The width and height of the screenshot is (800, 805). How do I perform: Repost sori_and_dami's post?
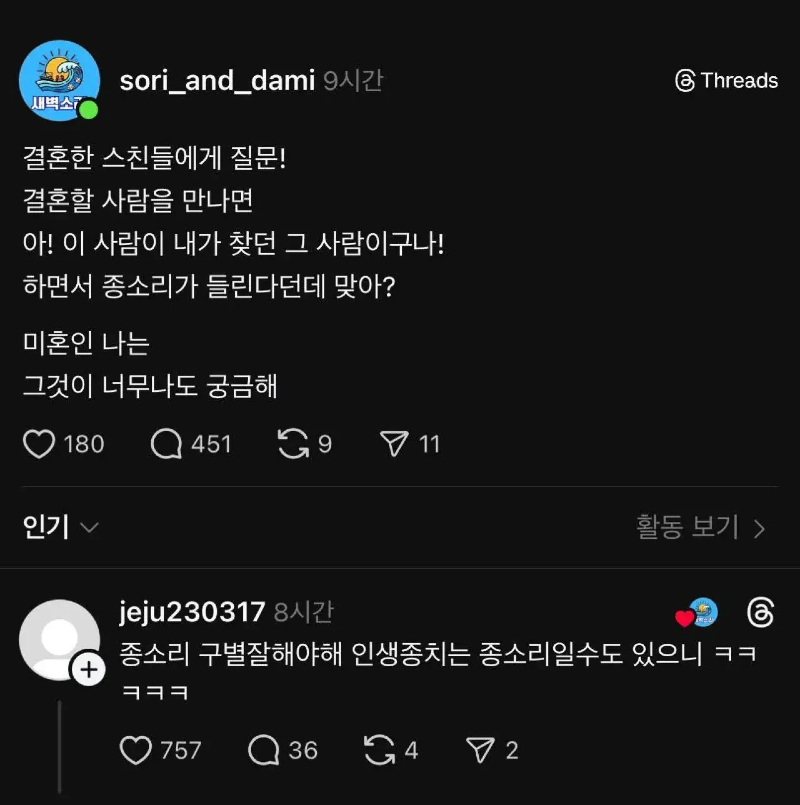coord(292,444)
